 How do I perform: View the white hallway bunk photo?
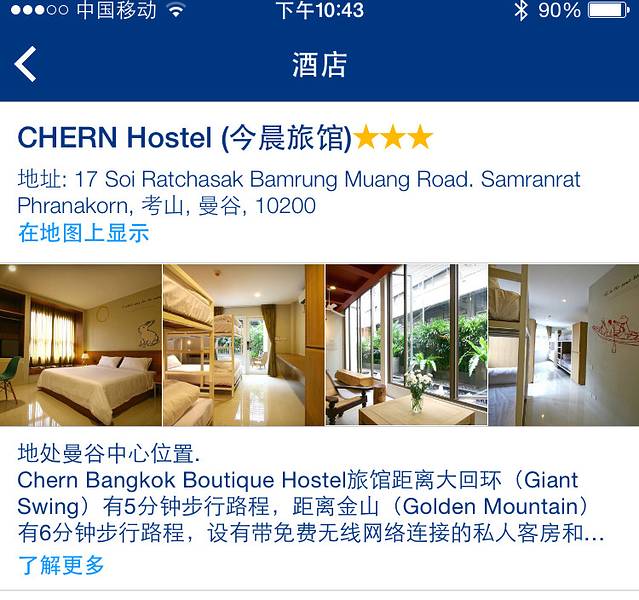pyautogui.click(x=563, y=345)
